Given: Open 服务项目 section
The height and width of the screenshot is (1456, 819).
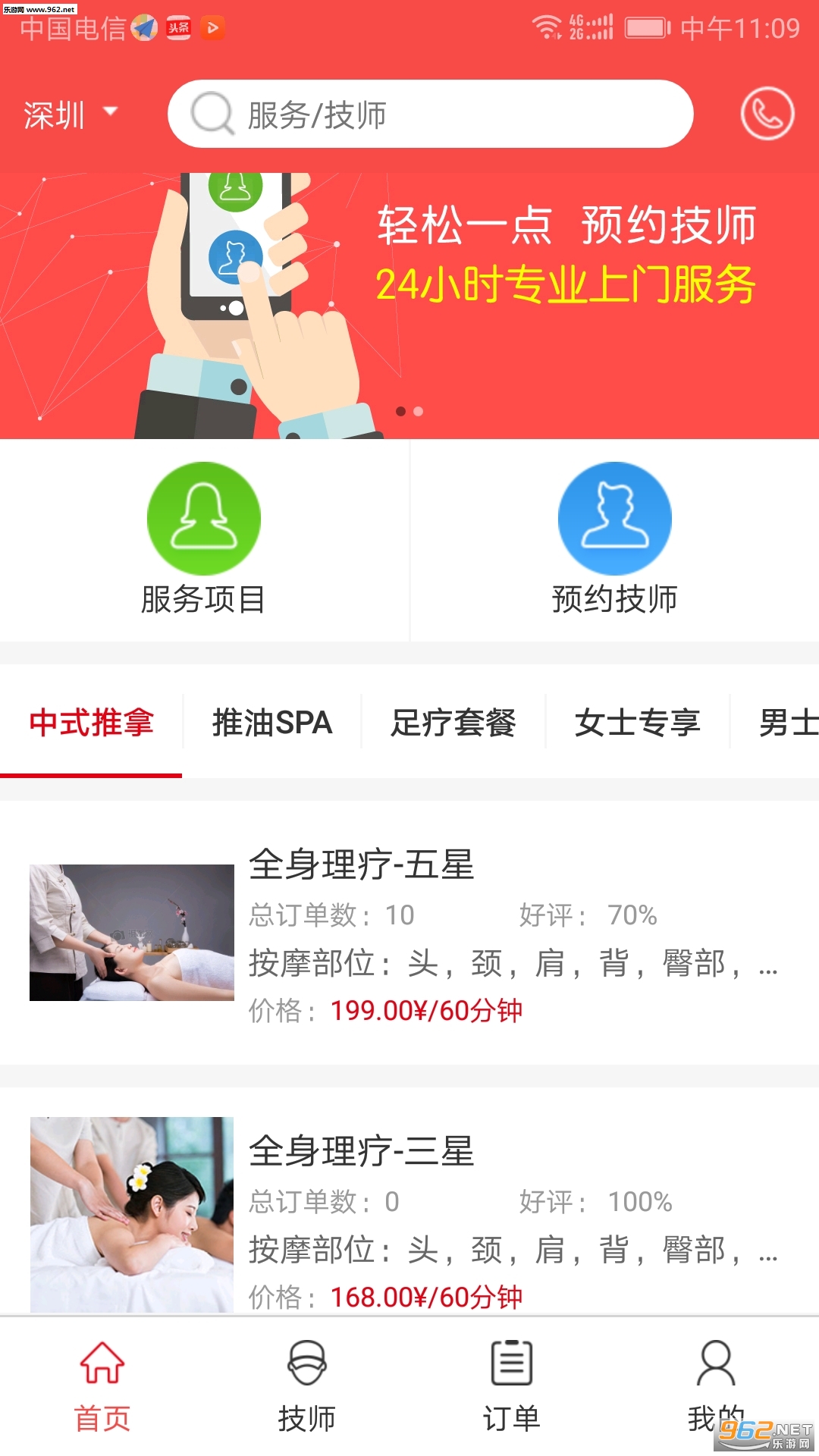Looking at the screenshot, I should pyautogui.click(x=203, y=540).
